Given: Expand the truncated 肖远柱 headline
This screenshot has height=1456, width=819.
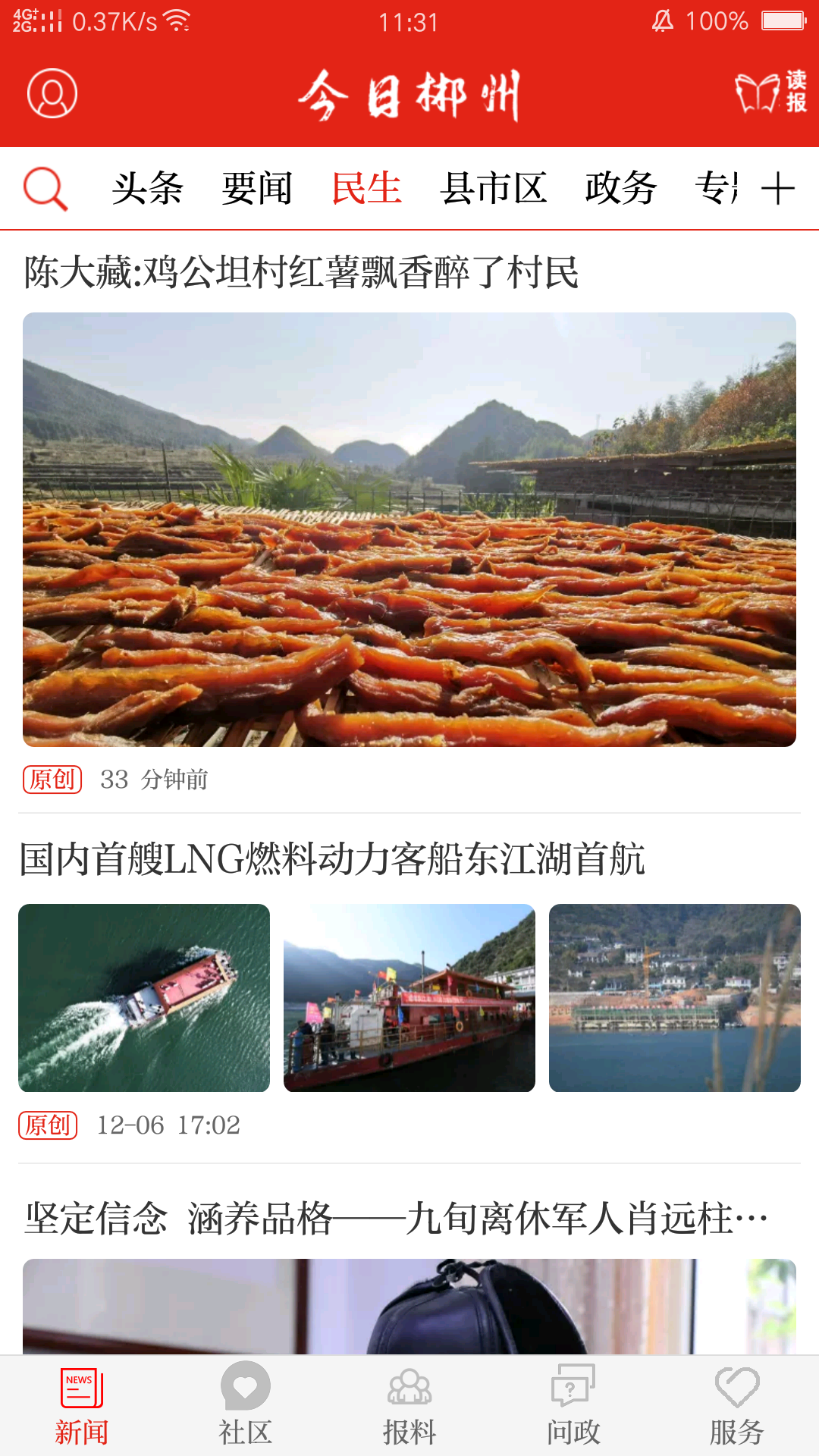Looking at the screenshot, I should point(394,1219).
